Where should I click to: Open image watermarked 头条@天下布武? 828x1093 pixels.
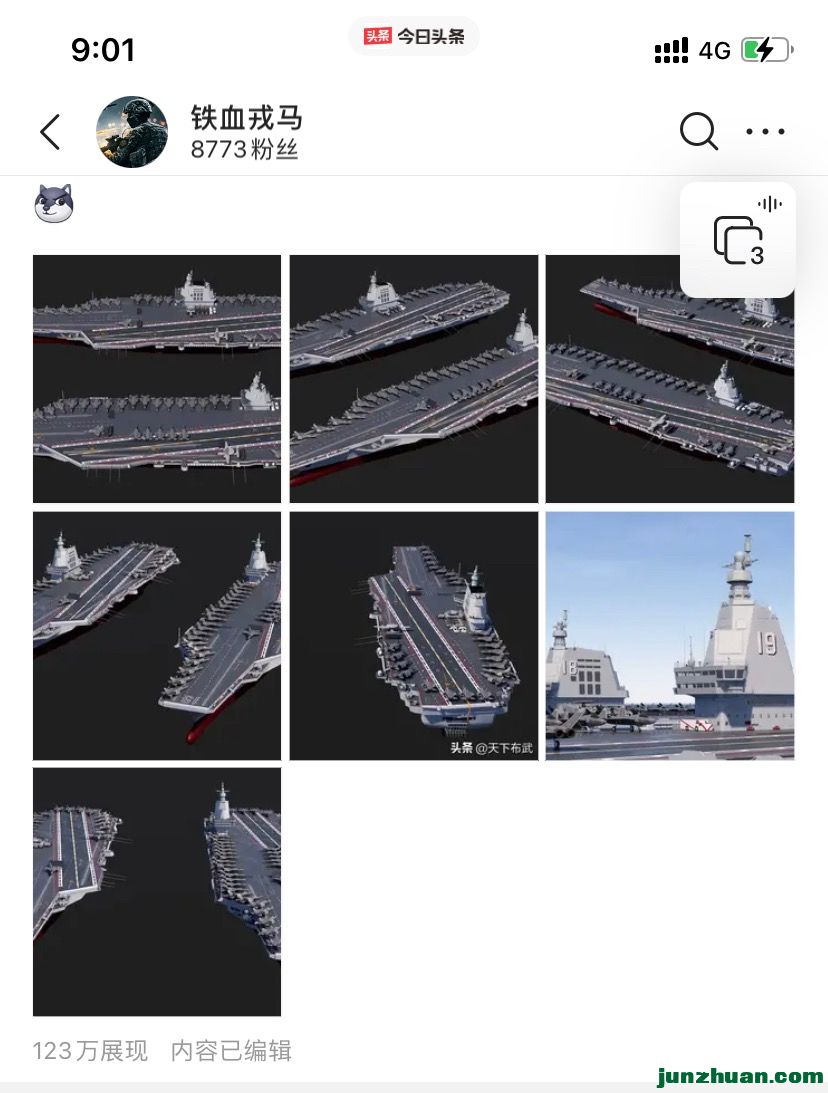pos(414,636)
